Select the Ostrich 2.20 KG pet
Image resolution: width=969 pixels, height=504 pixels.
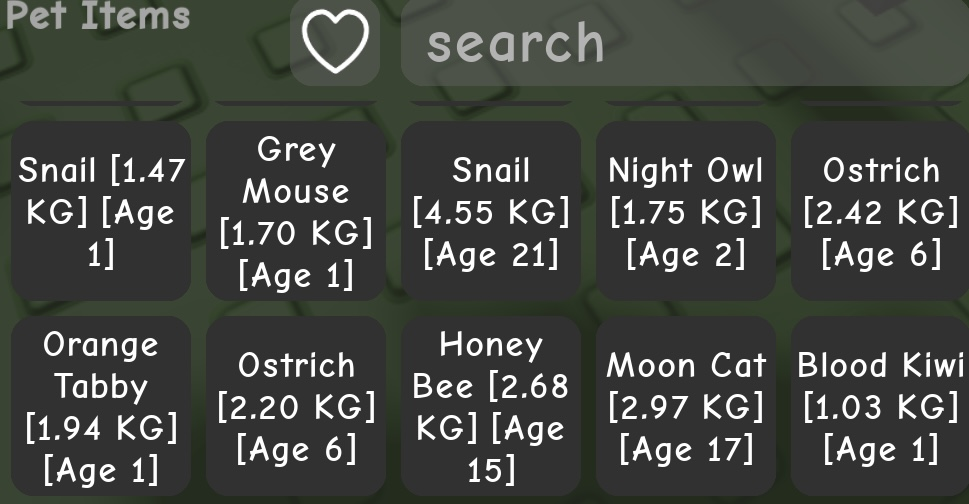click(296, 406)
